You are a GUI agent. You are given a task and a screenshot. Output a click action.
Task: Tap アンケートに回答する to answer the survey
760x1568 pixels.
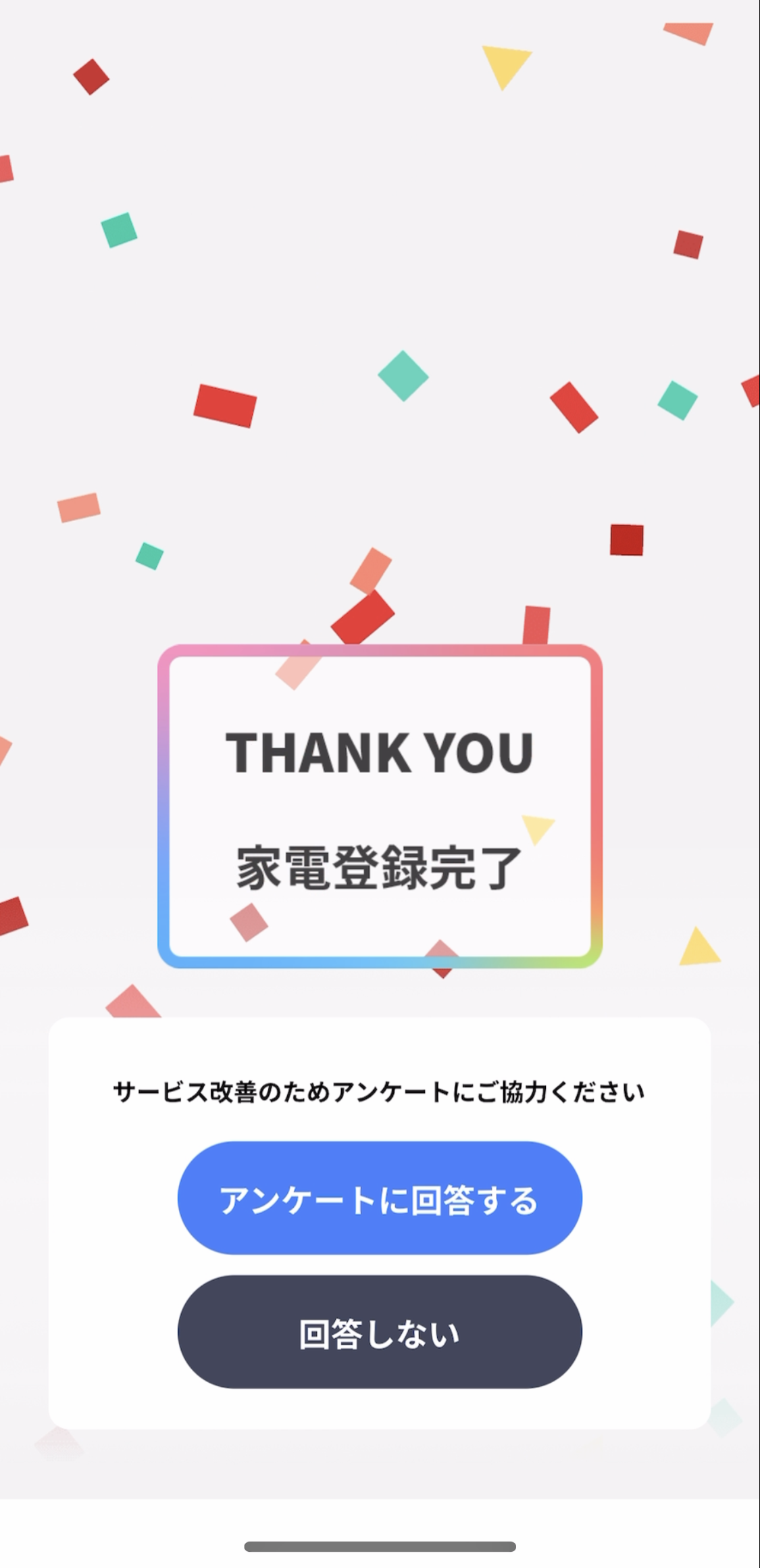(x=380, y=1198)
